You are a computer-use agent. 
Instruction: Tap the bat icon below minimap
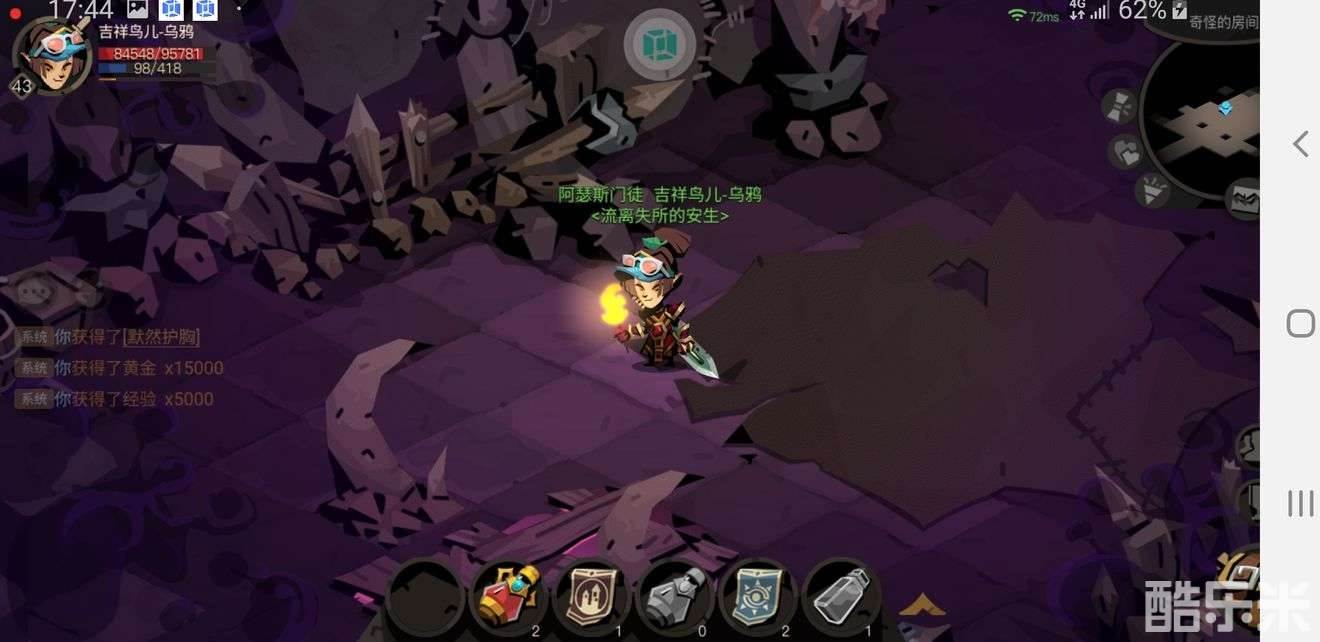coord(1243,198)
